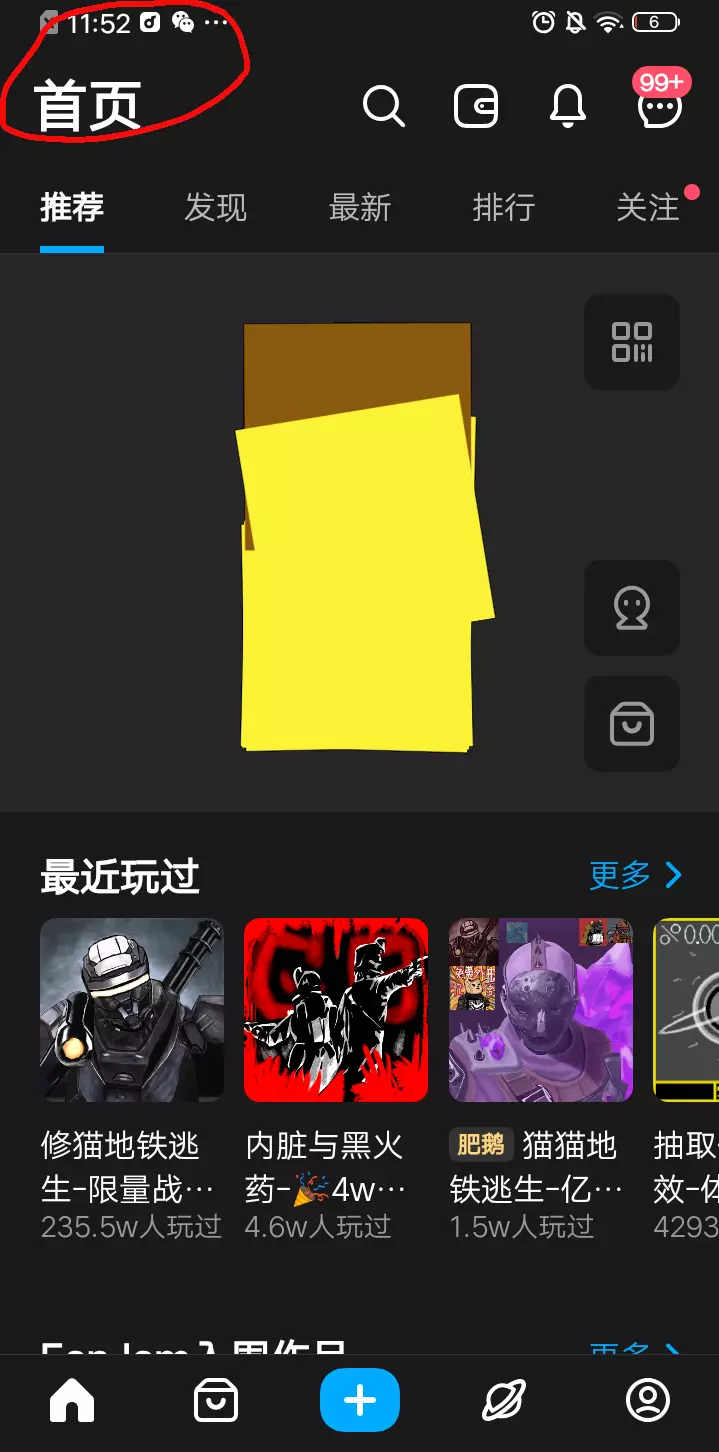Switch to the 最新 tab
The height and width of the screenshot is (1452, 719).
[359, 208]
